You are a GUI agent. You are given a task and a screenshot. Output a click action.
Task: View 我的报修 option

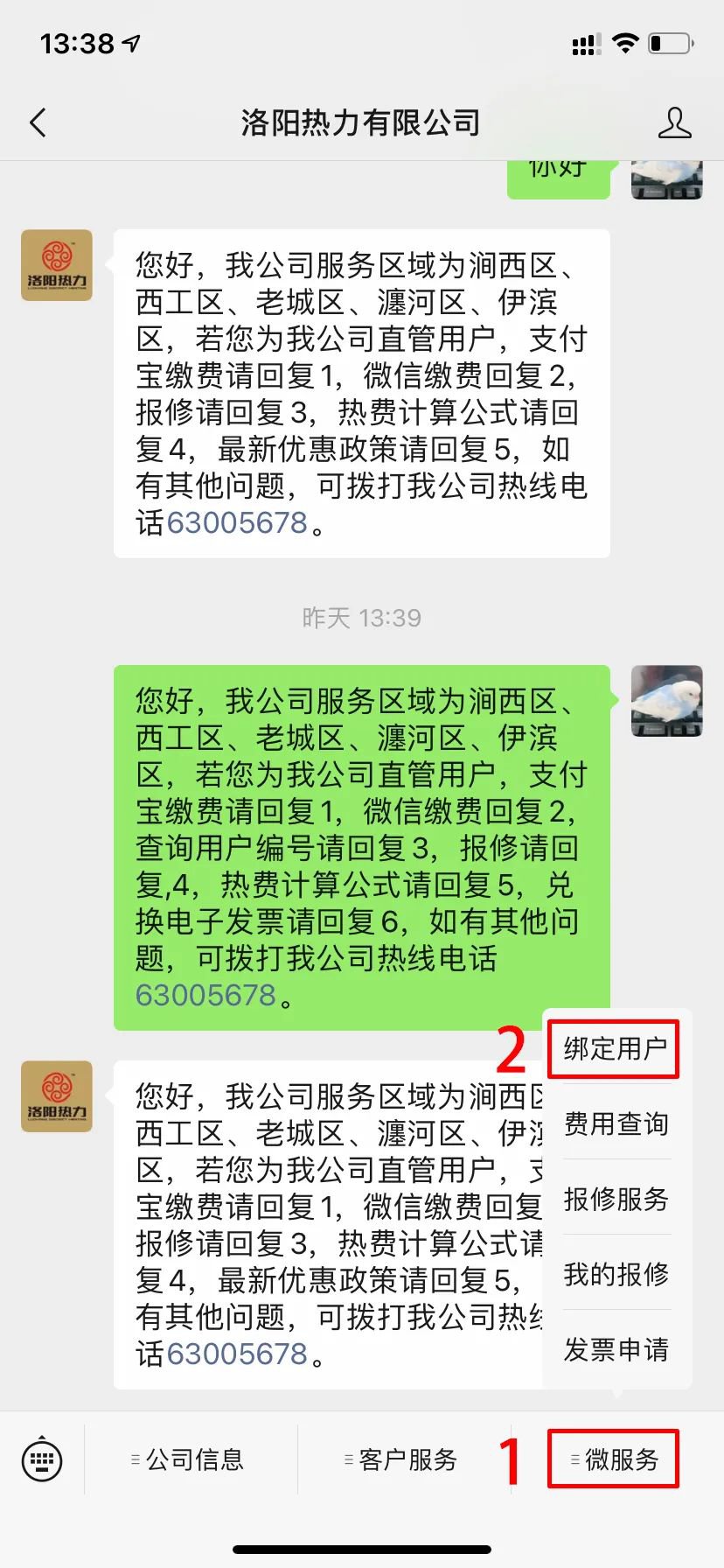pyautogui.click(x=616, y=1274)
